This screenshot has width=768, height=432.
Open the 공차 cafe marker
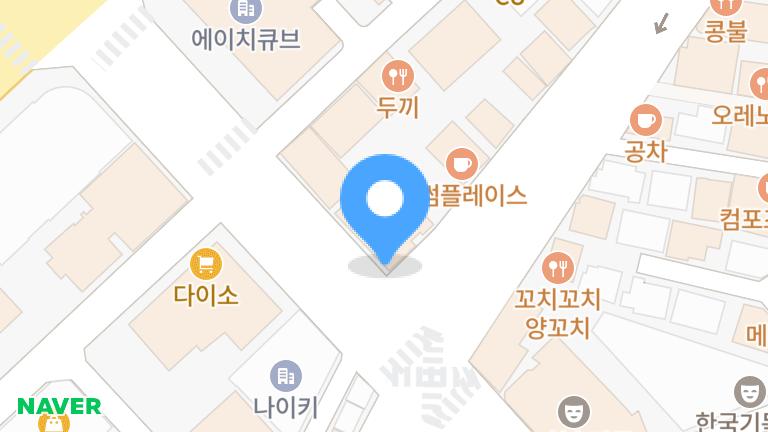[x=645, y=121]
